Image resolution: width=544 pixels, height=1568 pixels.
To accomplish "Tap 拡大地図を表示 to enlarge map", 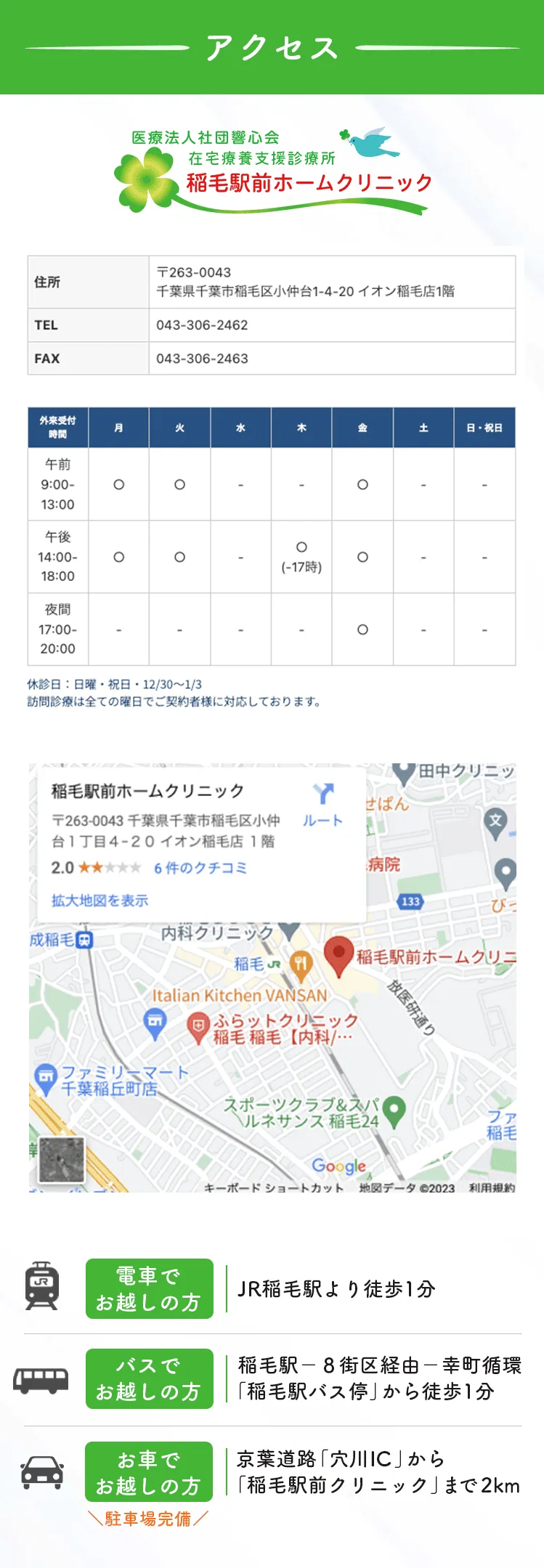I will [100, 901].
